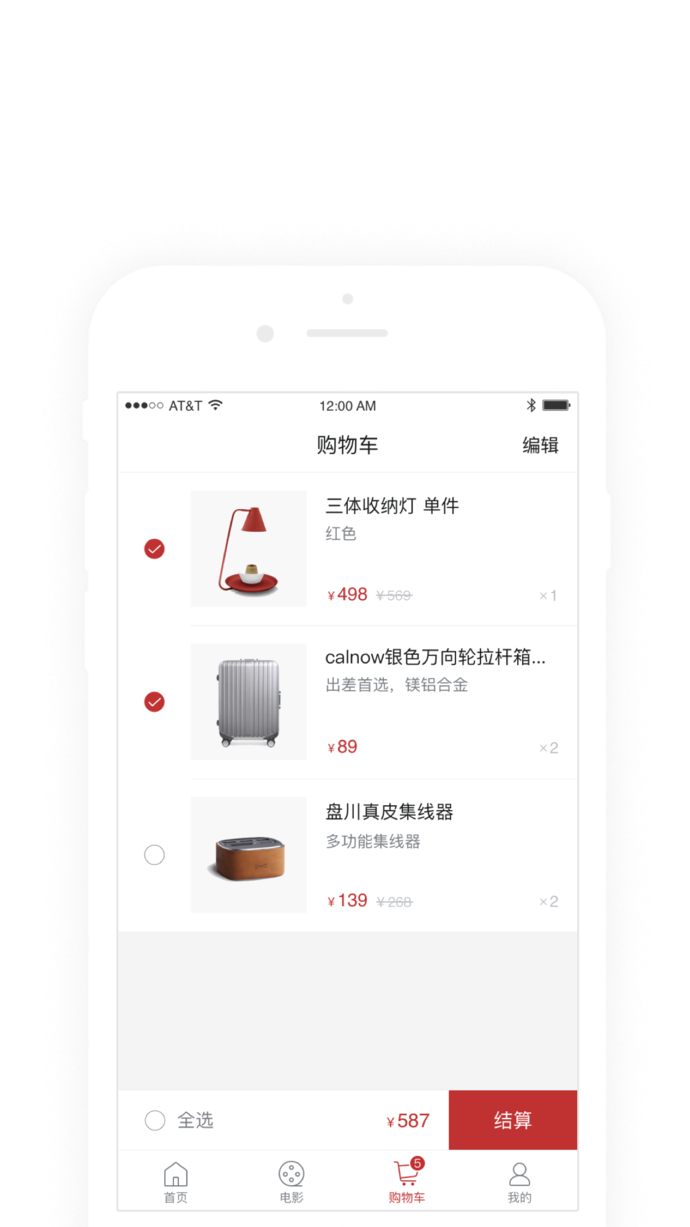
Task: Check the 全选 select-all box
Action: [155, 1120]
